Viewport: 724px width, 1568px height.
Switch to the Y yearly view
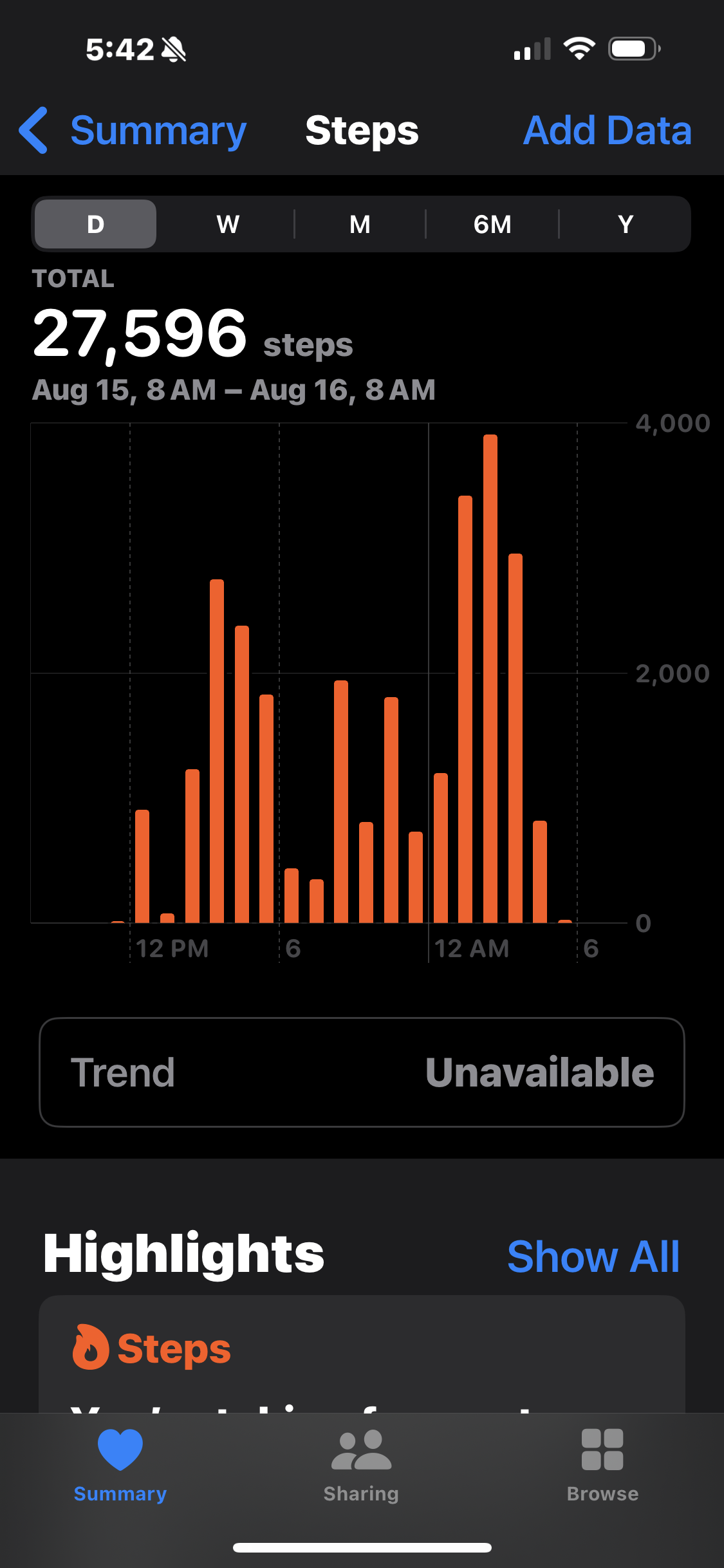[625, 224]
